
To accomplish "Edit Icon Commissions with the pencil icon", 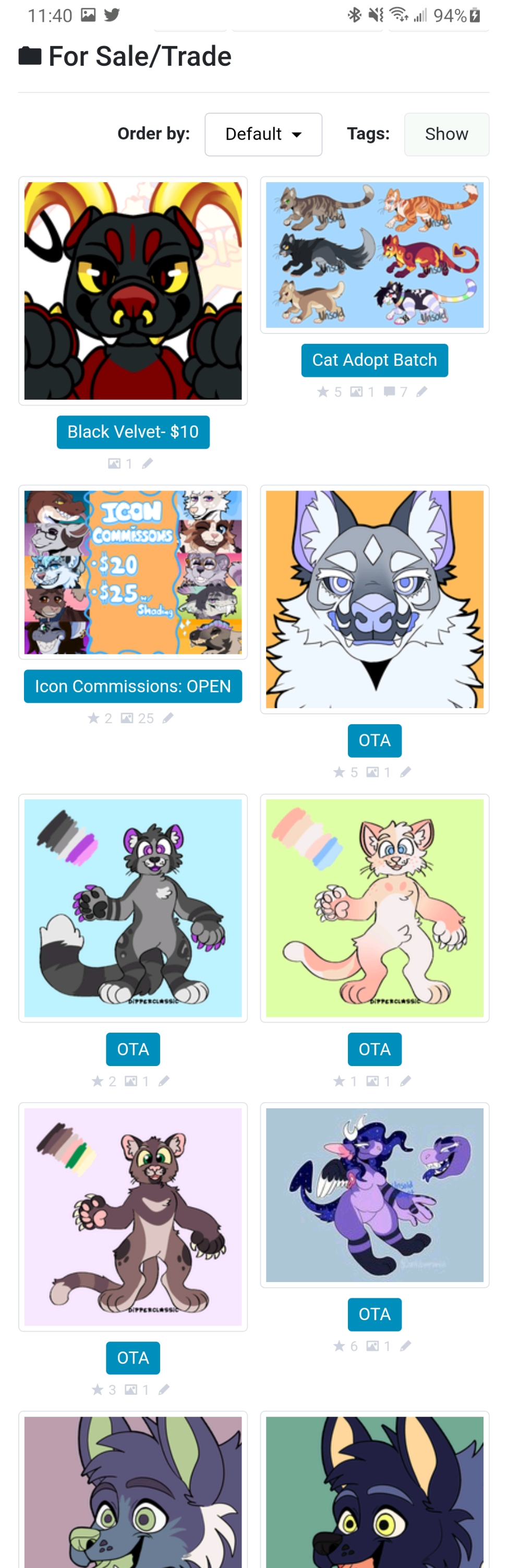I will 168,719.
